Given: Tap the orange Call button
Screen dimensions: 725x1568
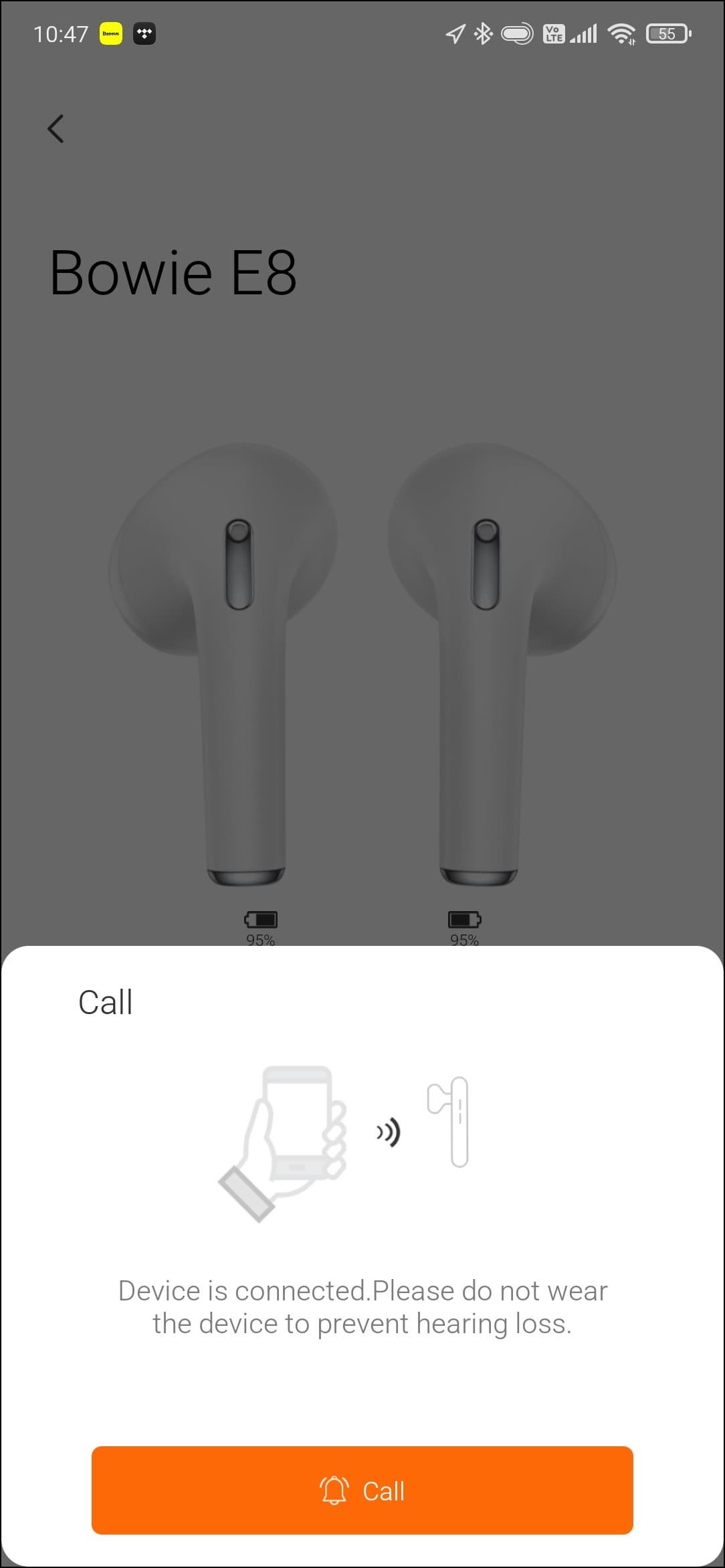Looking at the screenshot, I should tap(362, 1490).
